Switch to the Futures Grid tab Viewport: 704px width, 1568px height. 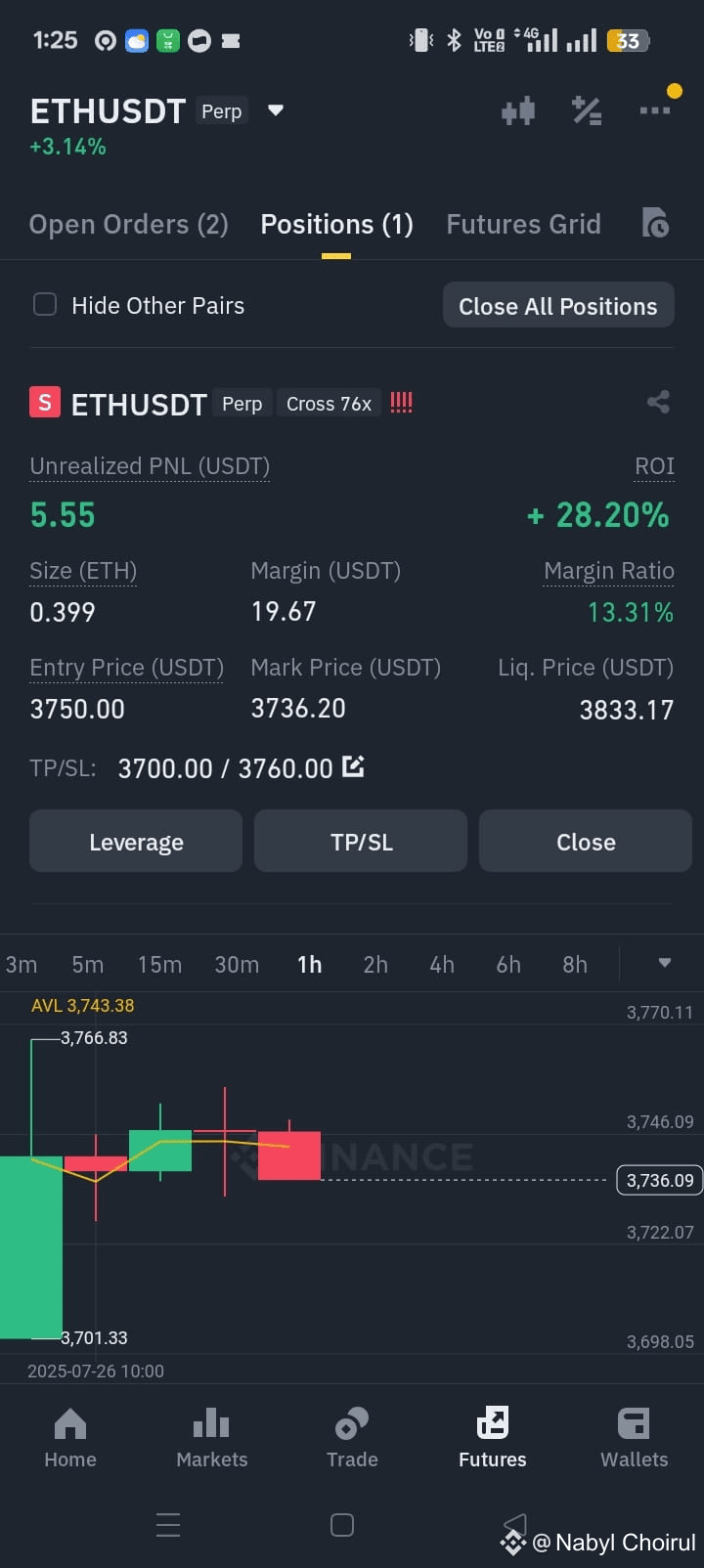(x=523, y=225)
